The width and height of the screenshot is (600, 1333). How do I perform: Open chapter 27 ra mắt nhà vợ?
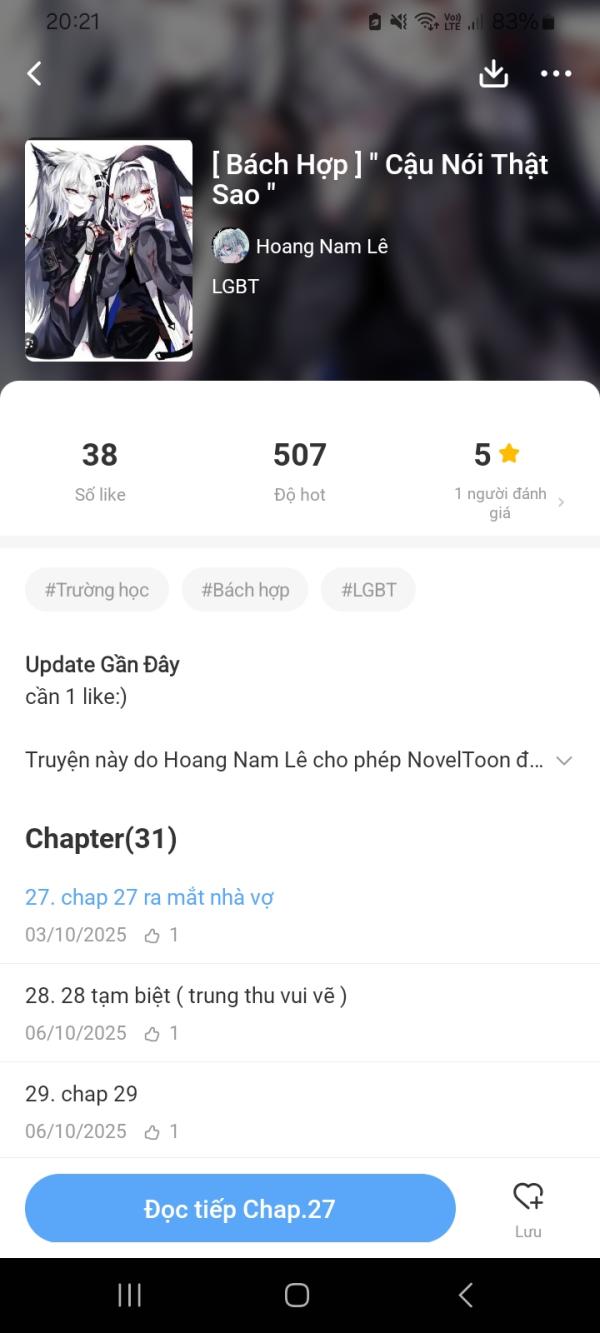(x=150, y=897)
